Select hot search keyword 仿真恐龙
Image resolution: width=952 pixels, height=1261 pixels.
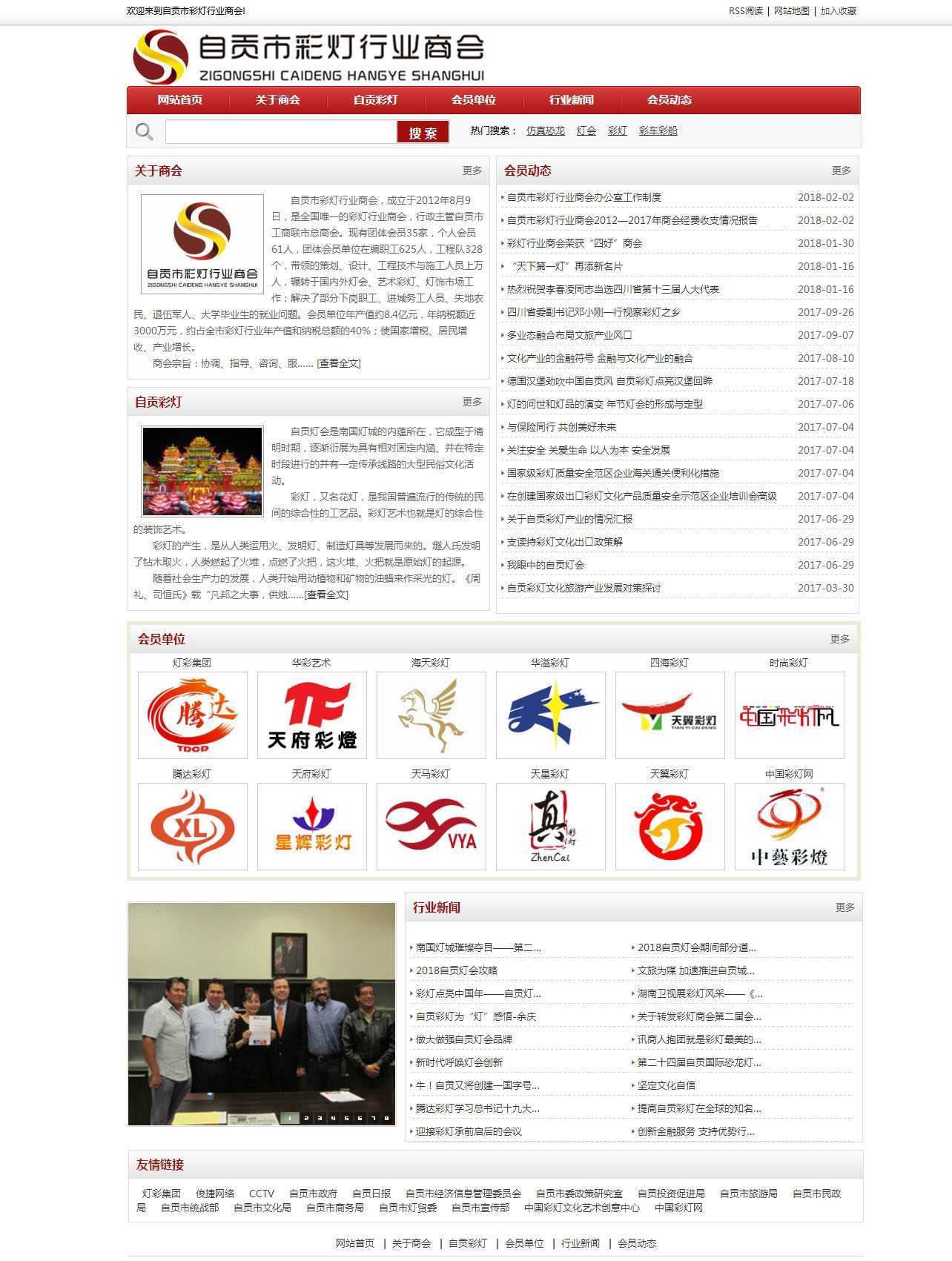pyautogui.click(x=545, y=130)
